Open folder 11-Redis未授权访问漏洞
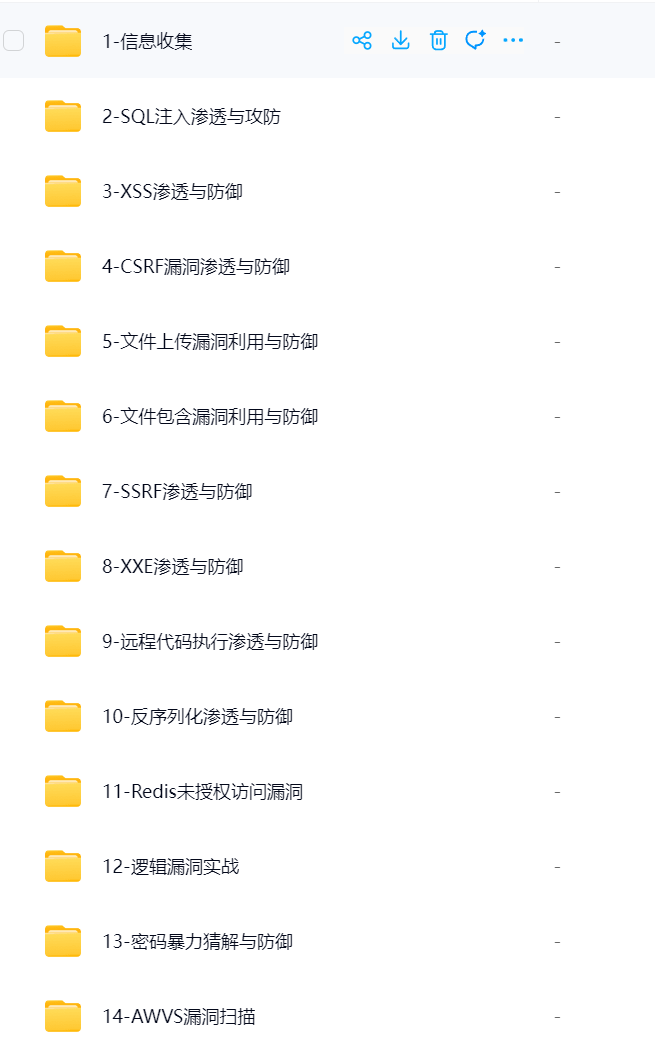 [x=202, y=792]
